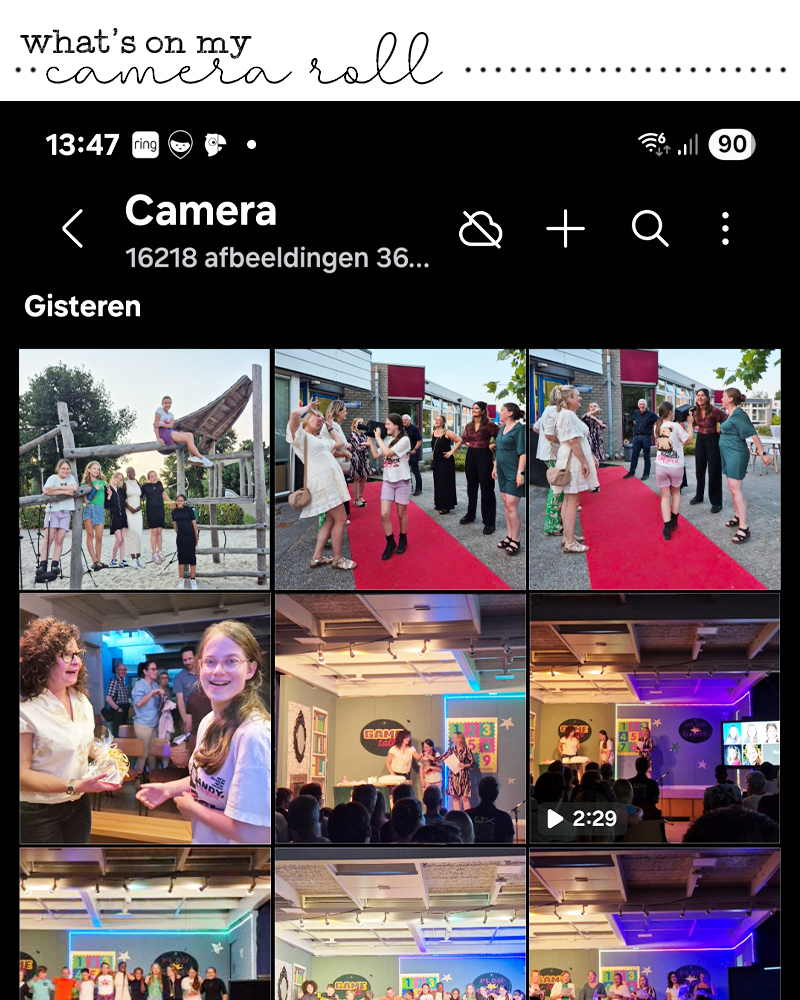This screenshot has height=1000, width=800.
Task: Open the stage photo with the numbered game board
Action: (400, 718)
